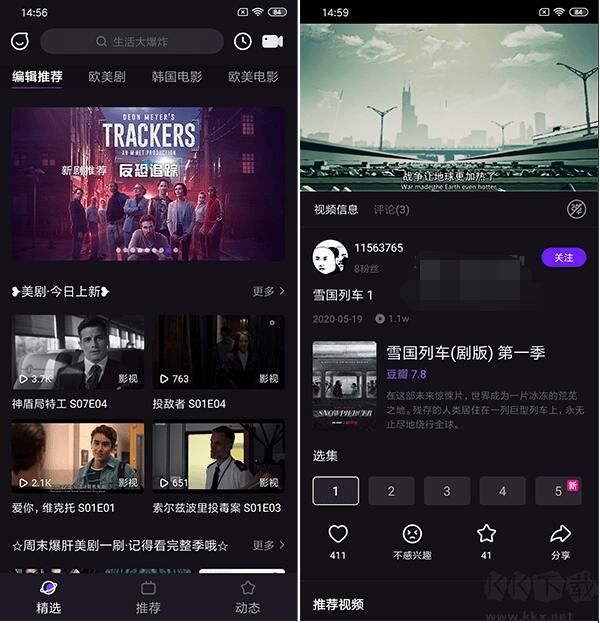Switch to the 评论(3) tab

pyautogui.click(x=391, y=210)
